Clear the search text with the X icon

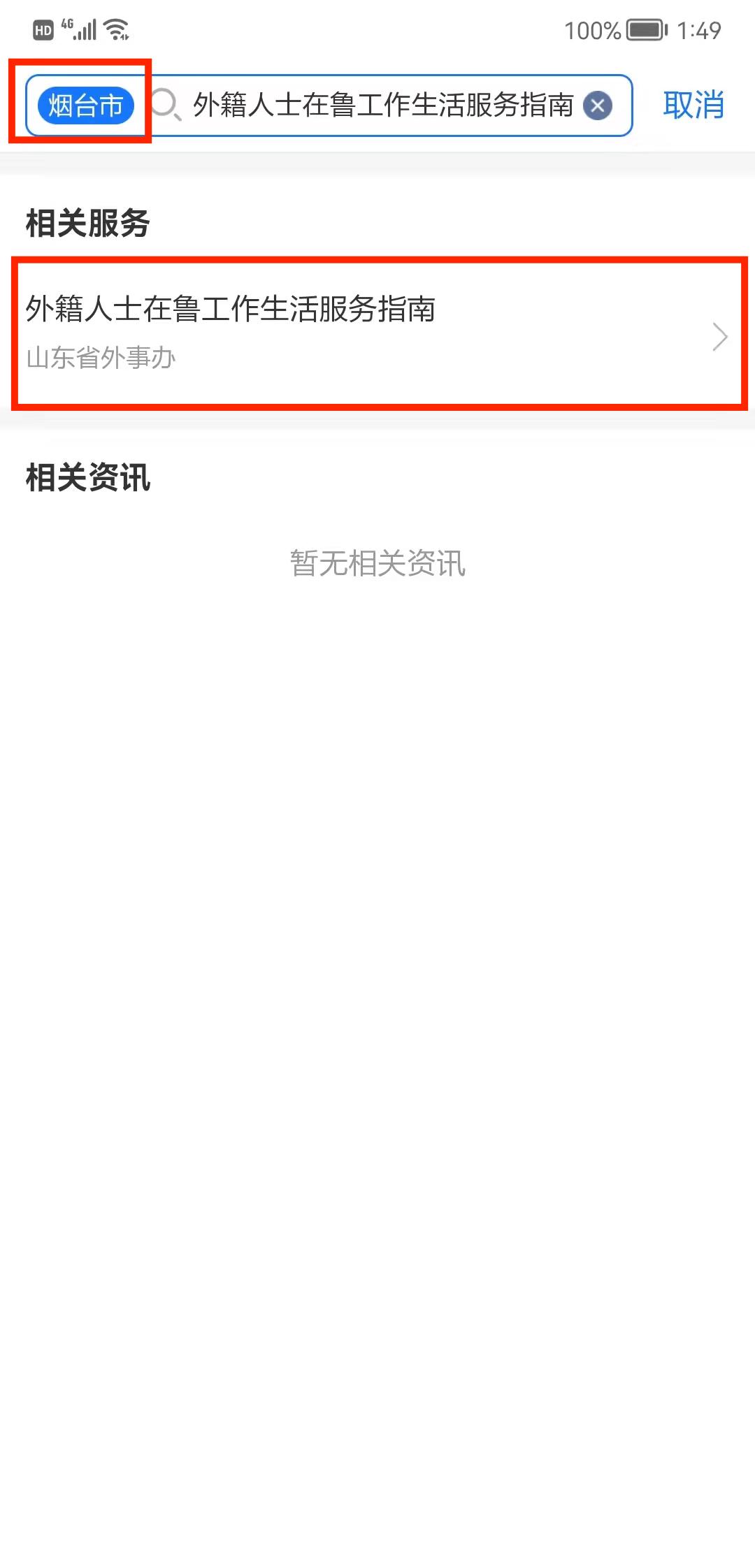click(x=598, y=106)
